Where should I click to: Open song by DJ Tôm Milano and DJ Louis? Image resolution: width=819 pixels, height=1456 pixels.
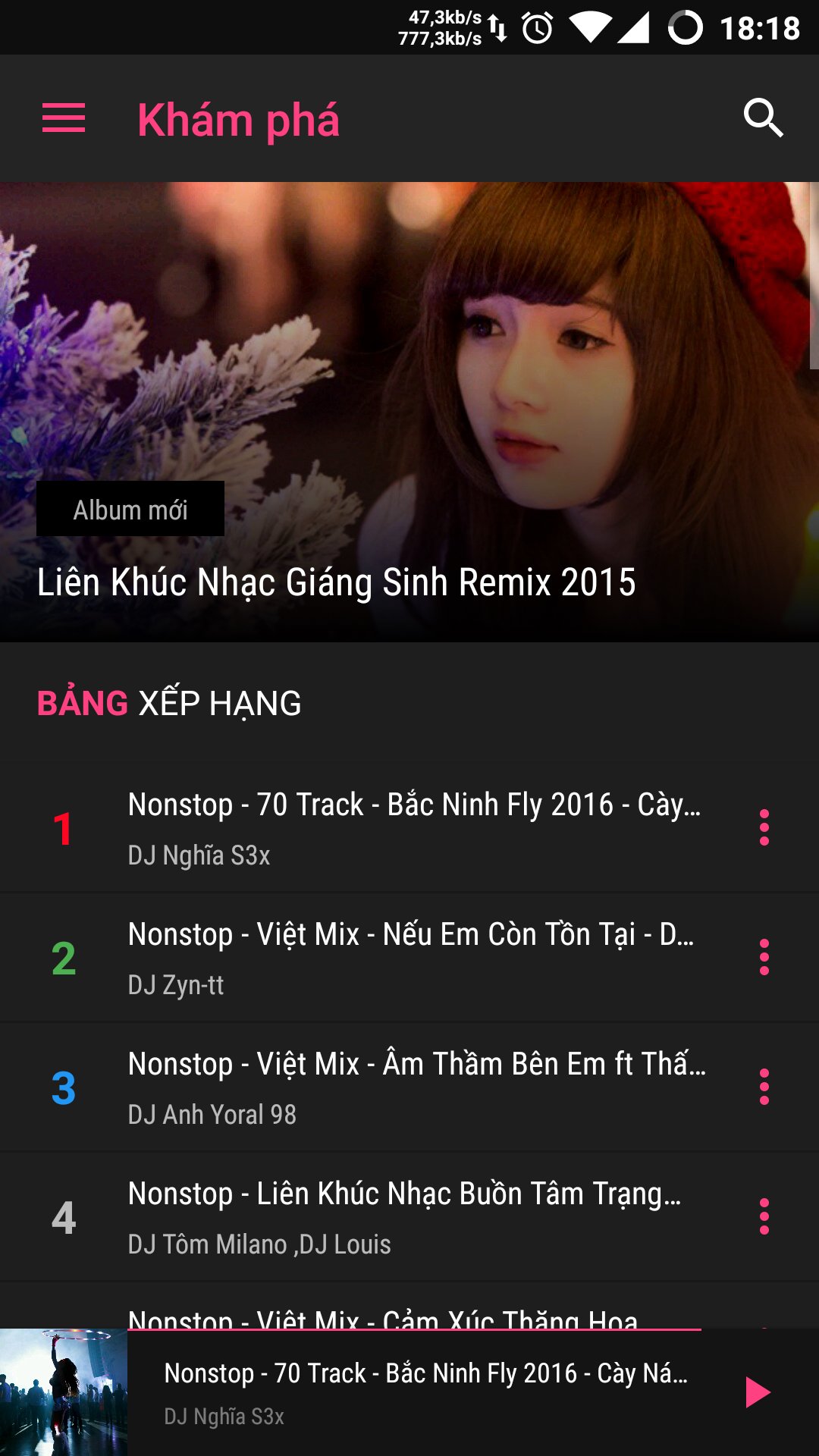pos(379,1213)
